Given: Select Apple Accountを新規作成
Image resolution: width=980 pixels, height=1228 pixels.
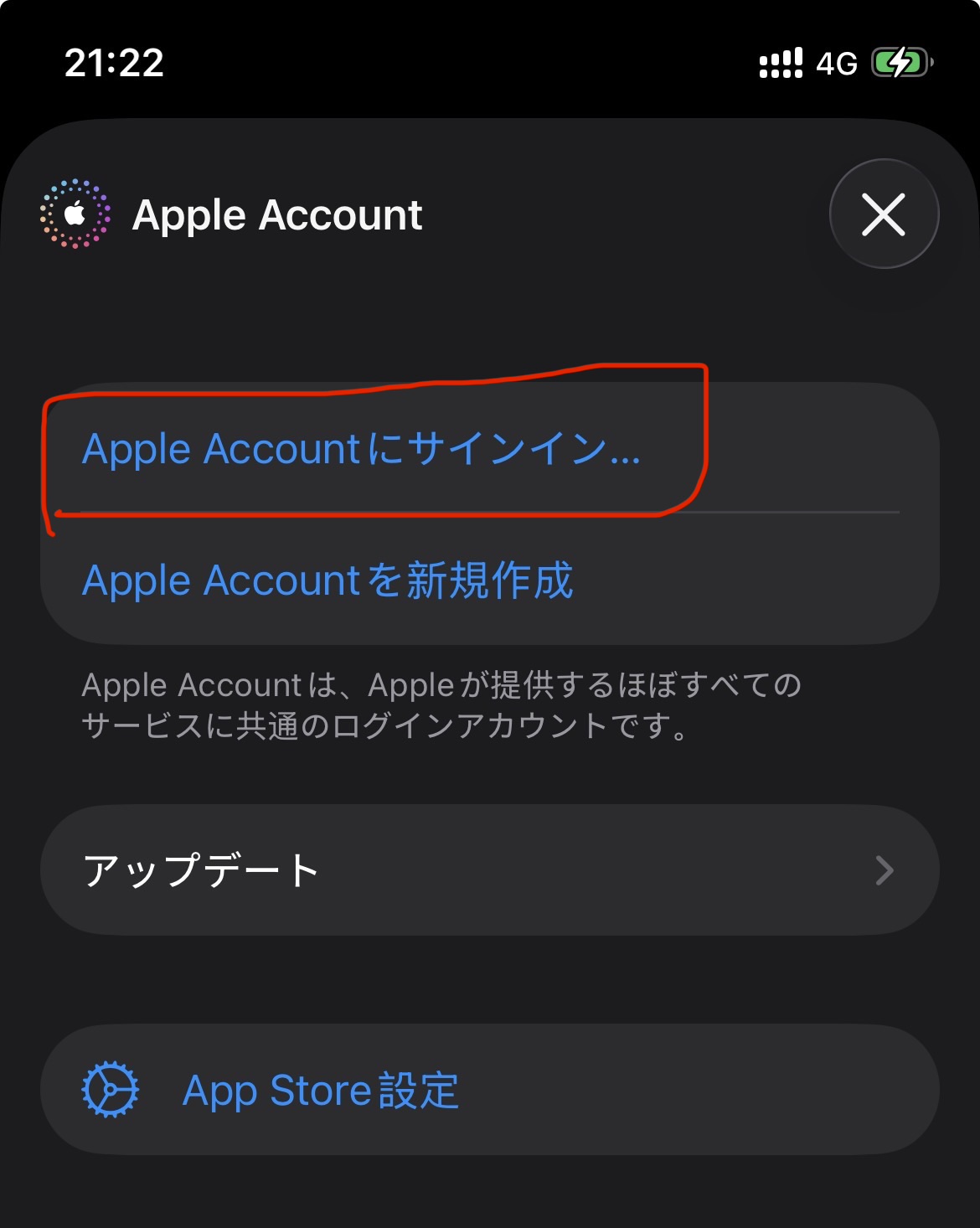Looking at the screenshot, I should [328, 580].
